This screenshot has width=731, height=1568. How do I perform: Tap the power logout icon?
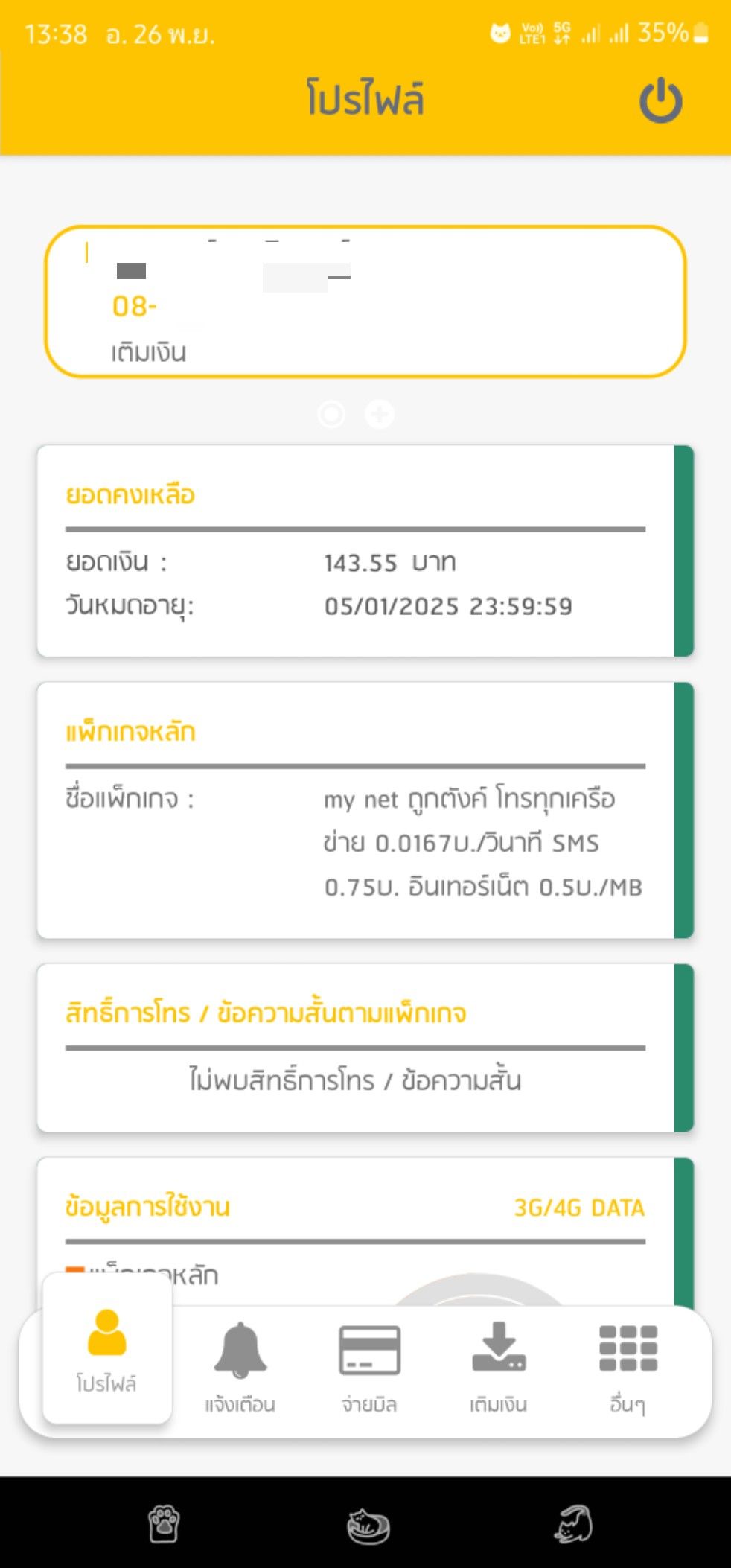(x=661, y=101)
